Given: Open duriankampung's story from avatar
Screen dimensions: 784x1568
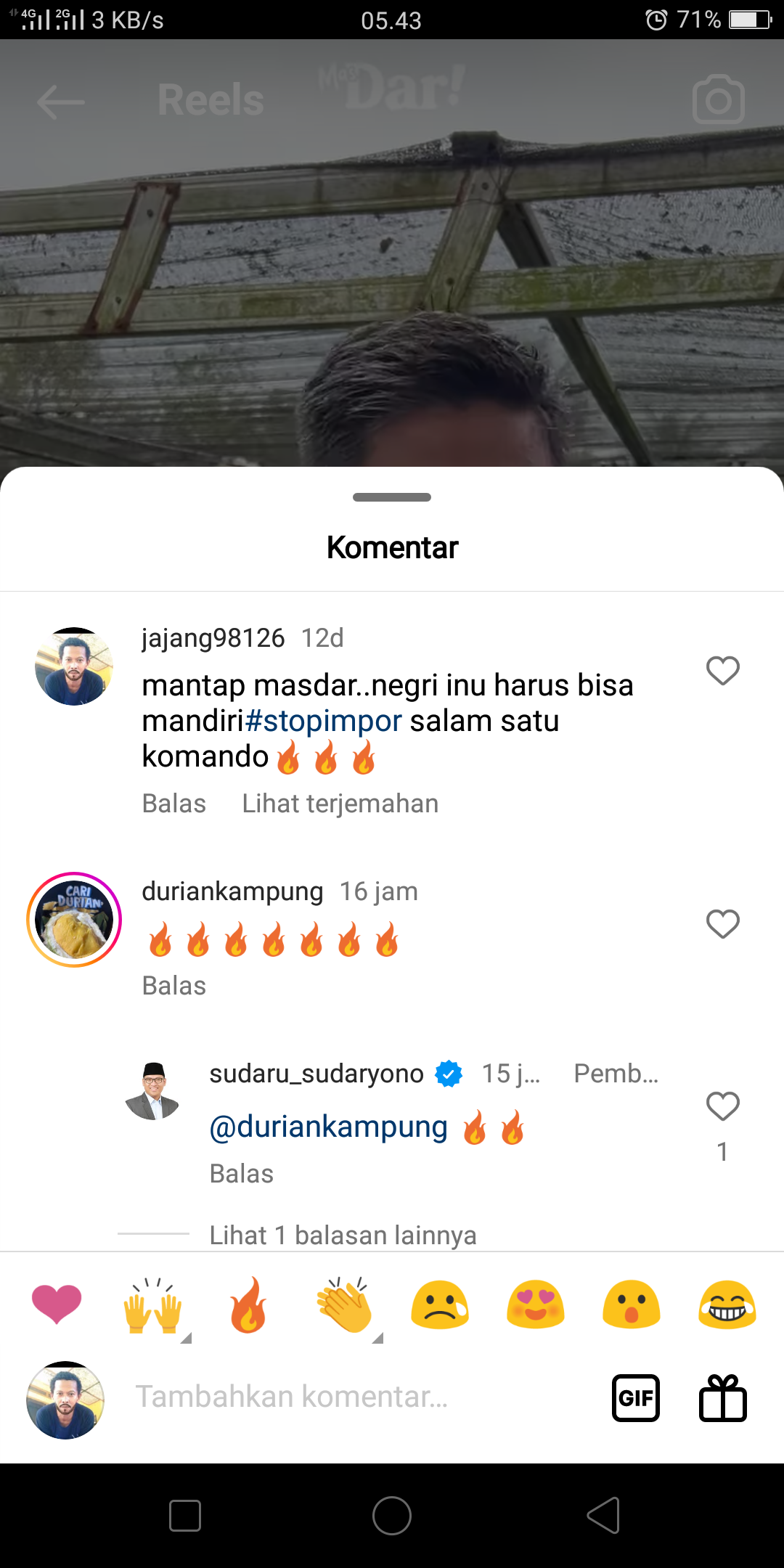Looking at the screenshot, I should (74, 920).
